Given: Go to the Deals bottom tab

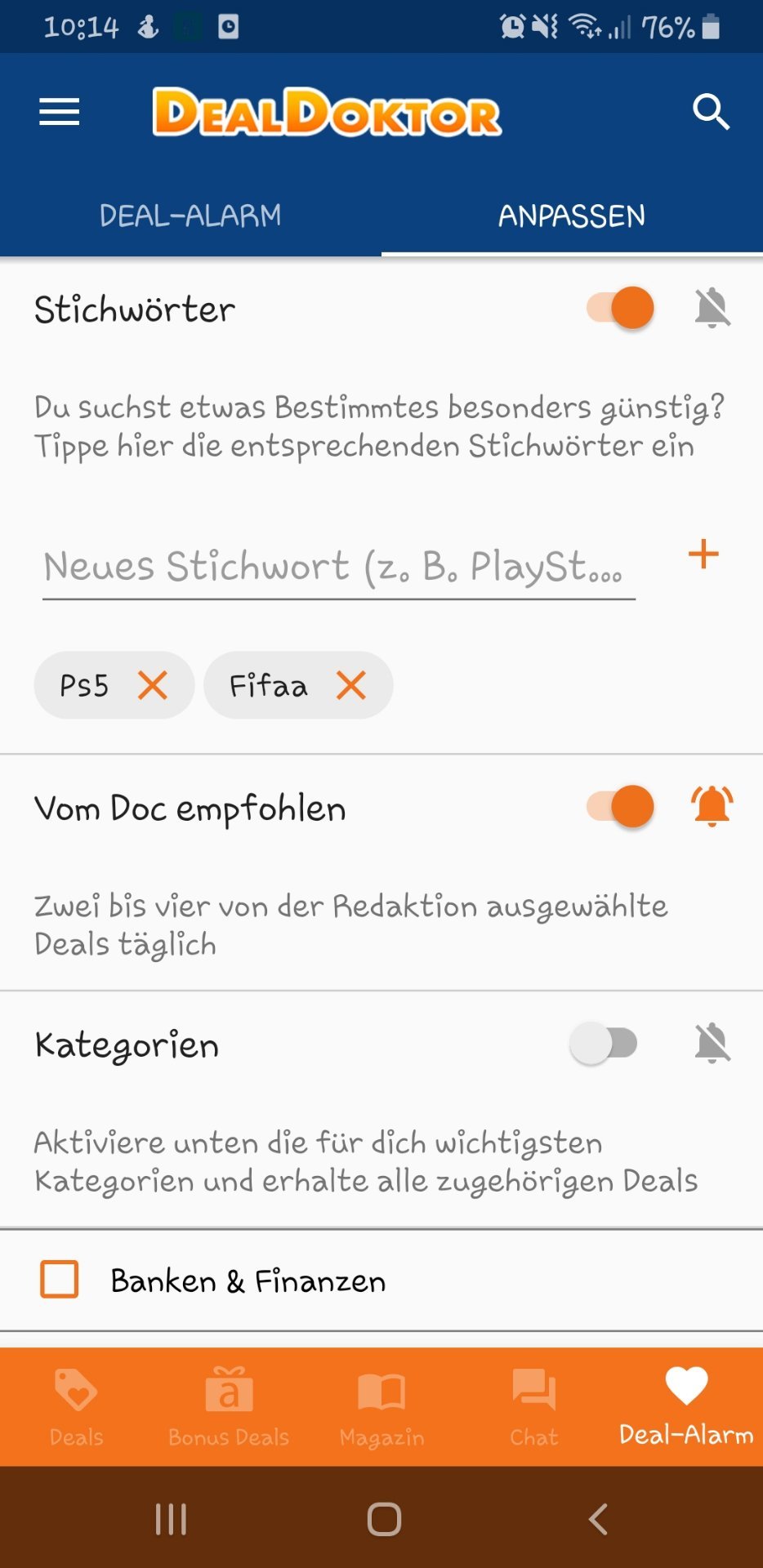Looking at the screenshot, I should click(x=76, y=1407).
